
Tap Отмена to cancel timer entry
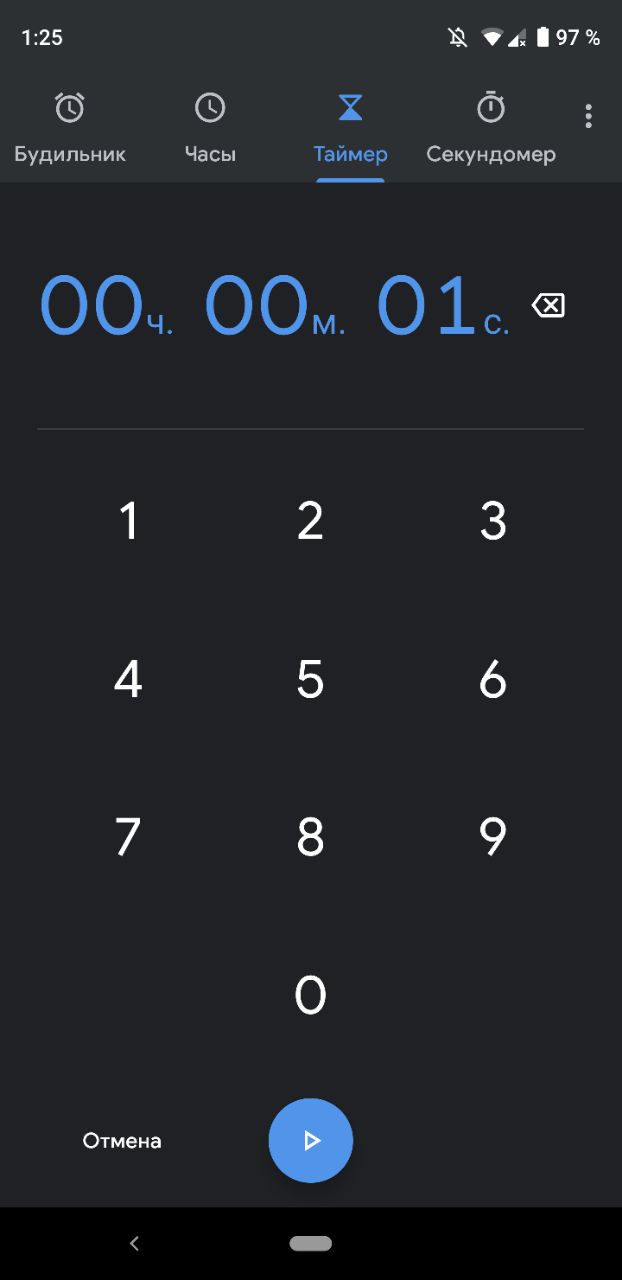pos(122,1141)
